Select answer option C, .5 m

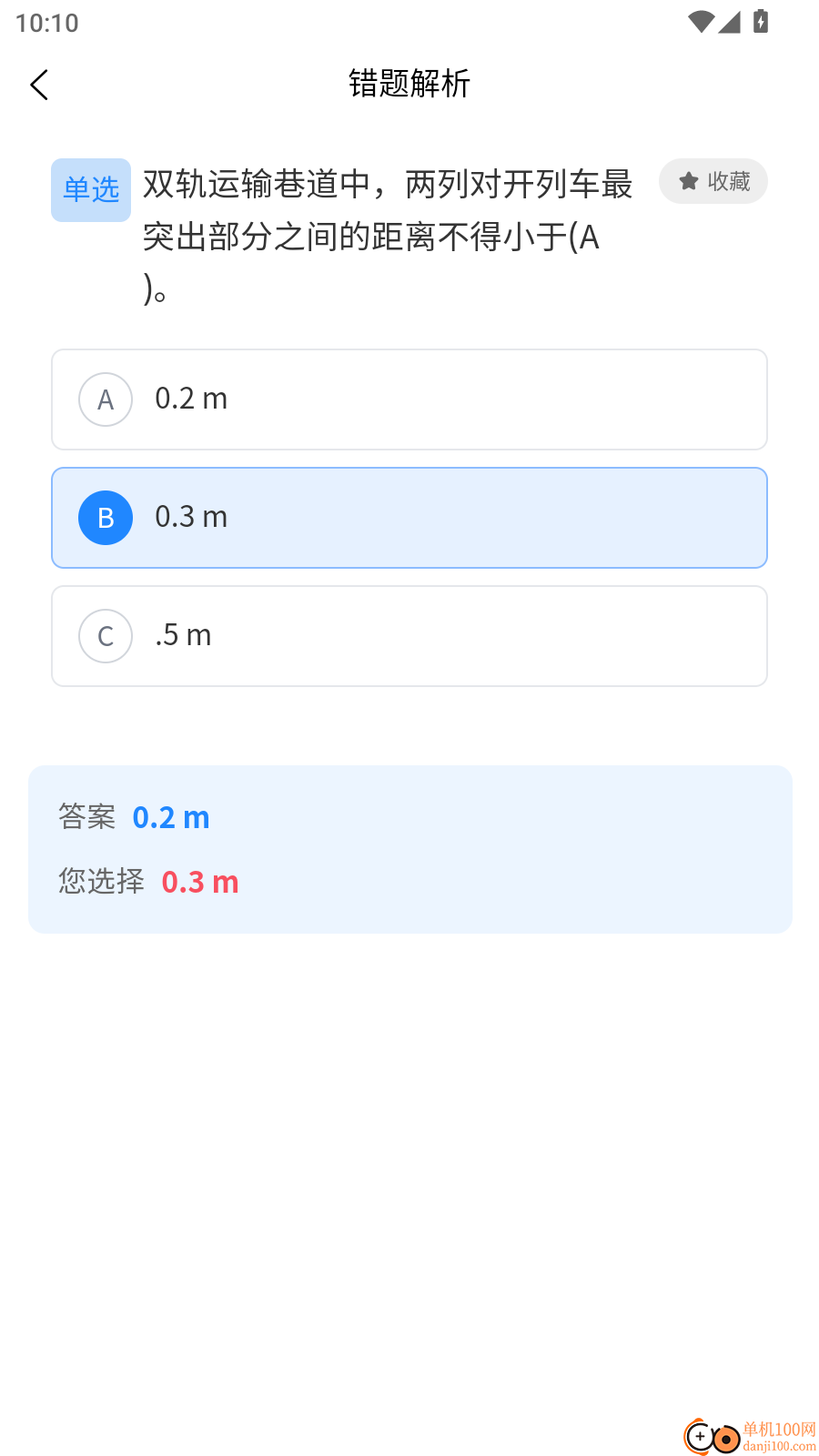click(x=409, y=635)
